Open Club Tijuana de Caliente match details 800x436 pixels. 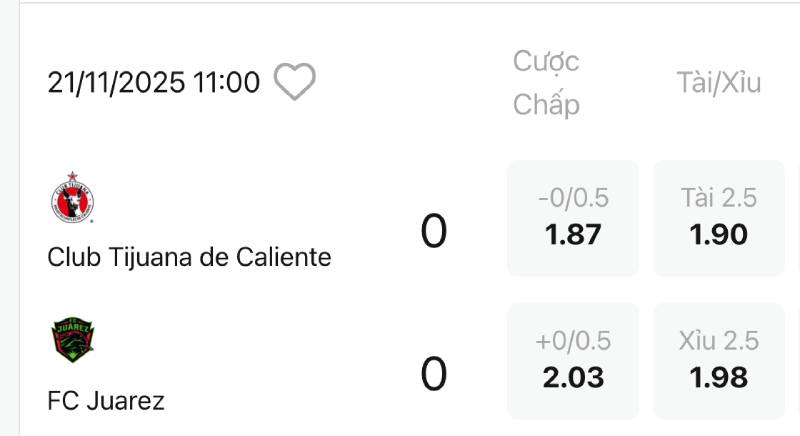click(189, 257)
